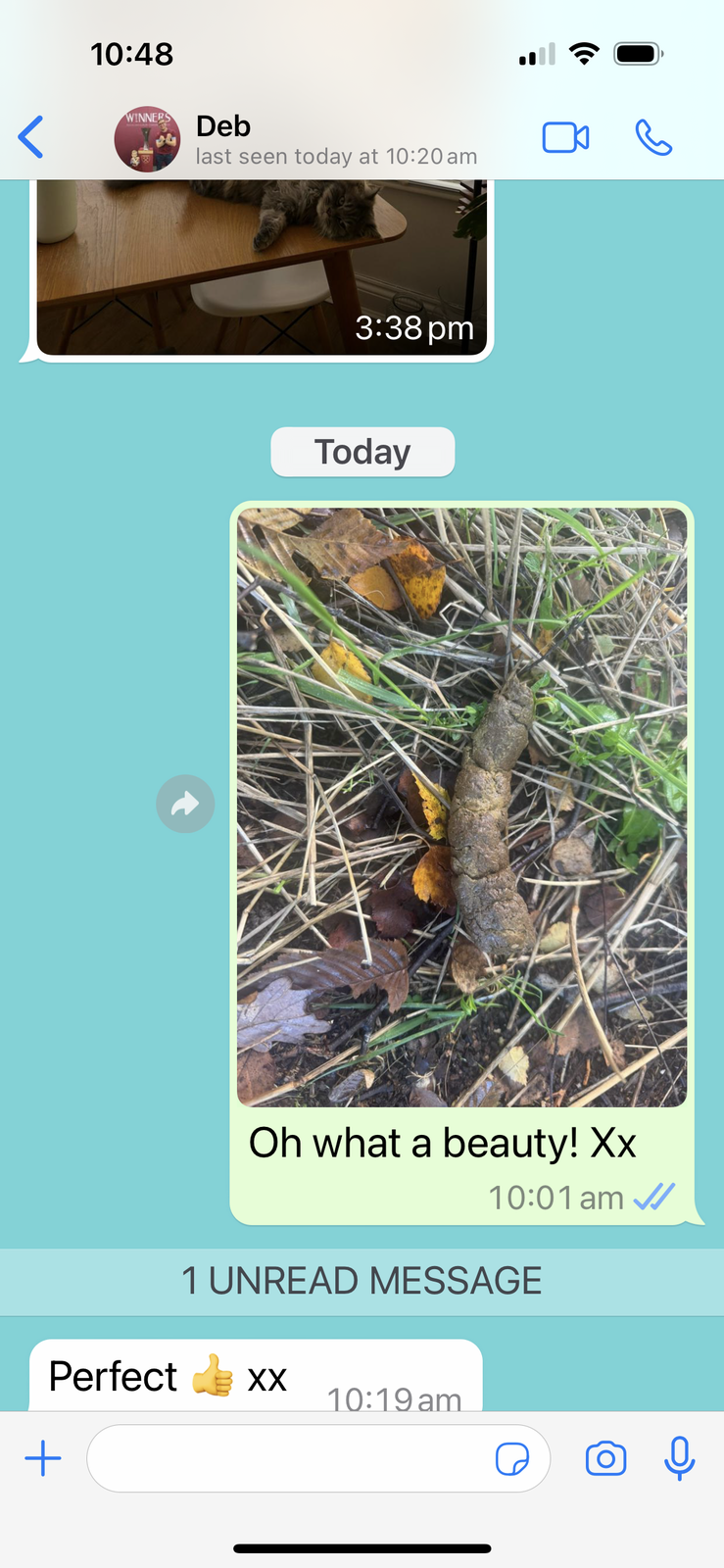Open the photo captioned 'Oh what a beauty!'
Screen dimensions: 724x1568
point(461,807)
